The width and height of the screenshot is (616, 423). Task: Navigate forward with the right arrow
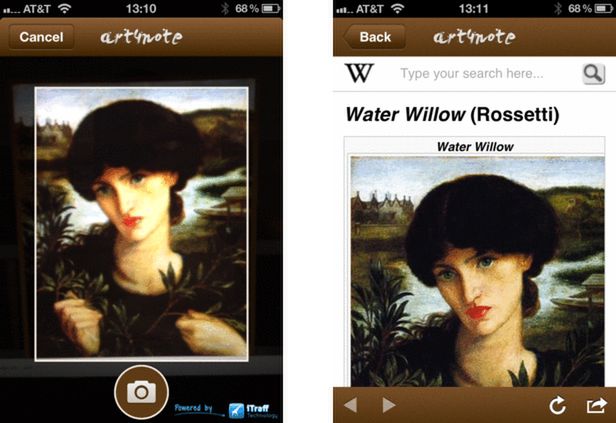pyautogui.click(x=389, y=405)
